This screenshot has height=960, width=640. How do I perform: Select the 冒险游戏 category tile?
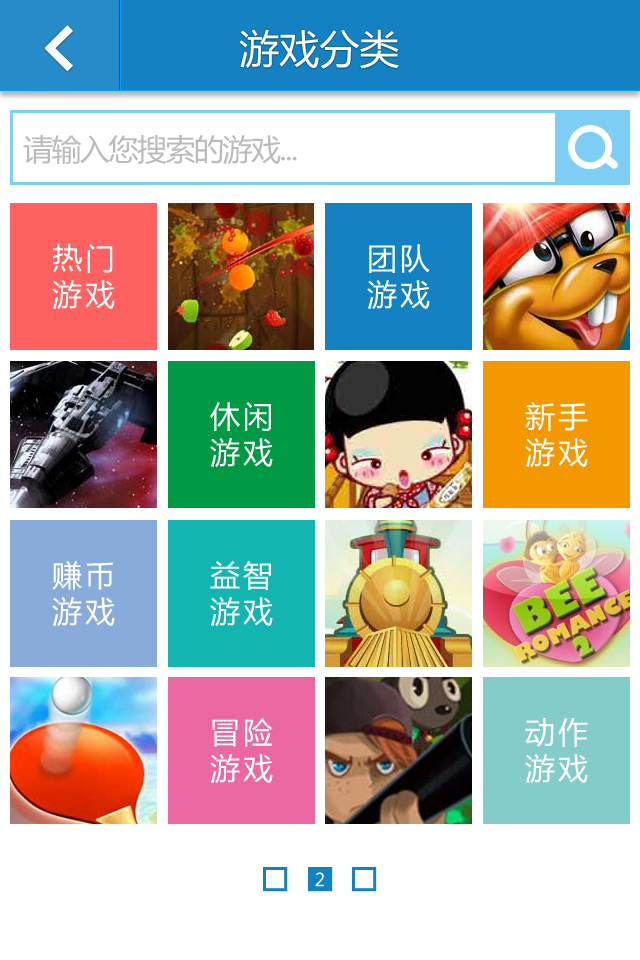tap(241, 751)
